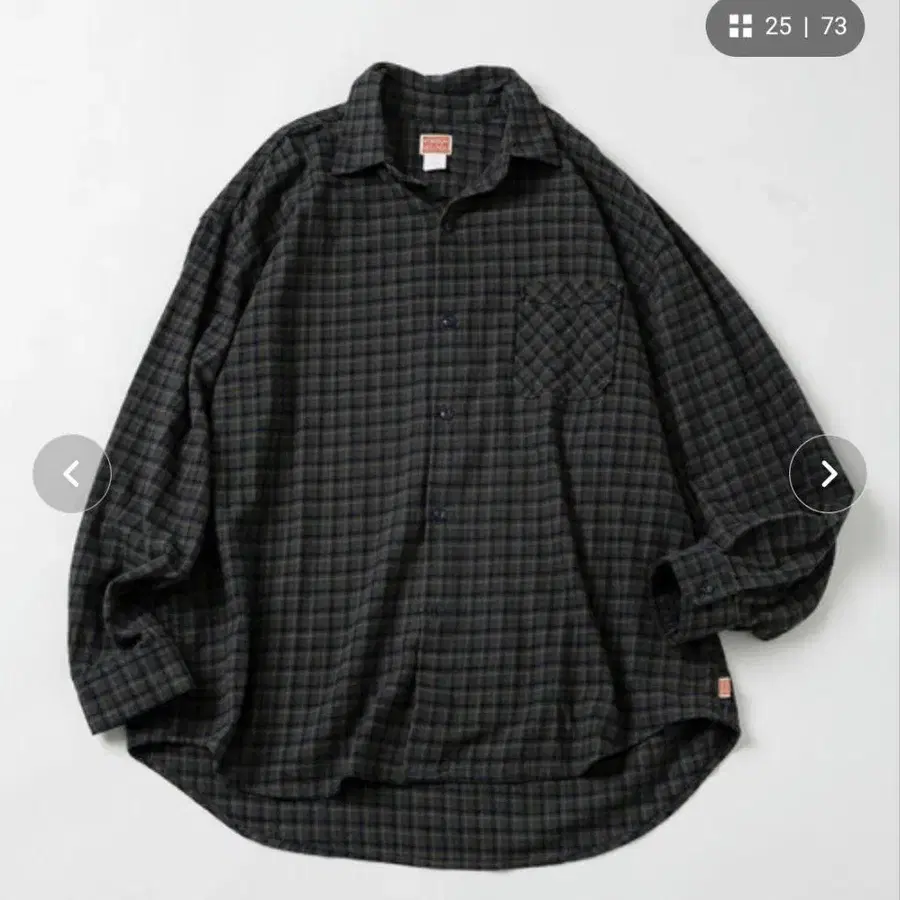Open the image grid showing 25 | 73
This screenshot has width=900, height=900.
pyautogui.click(x=785, y=28)
